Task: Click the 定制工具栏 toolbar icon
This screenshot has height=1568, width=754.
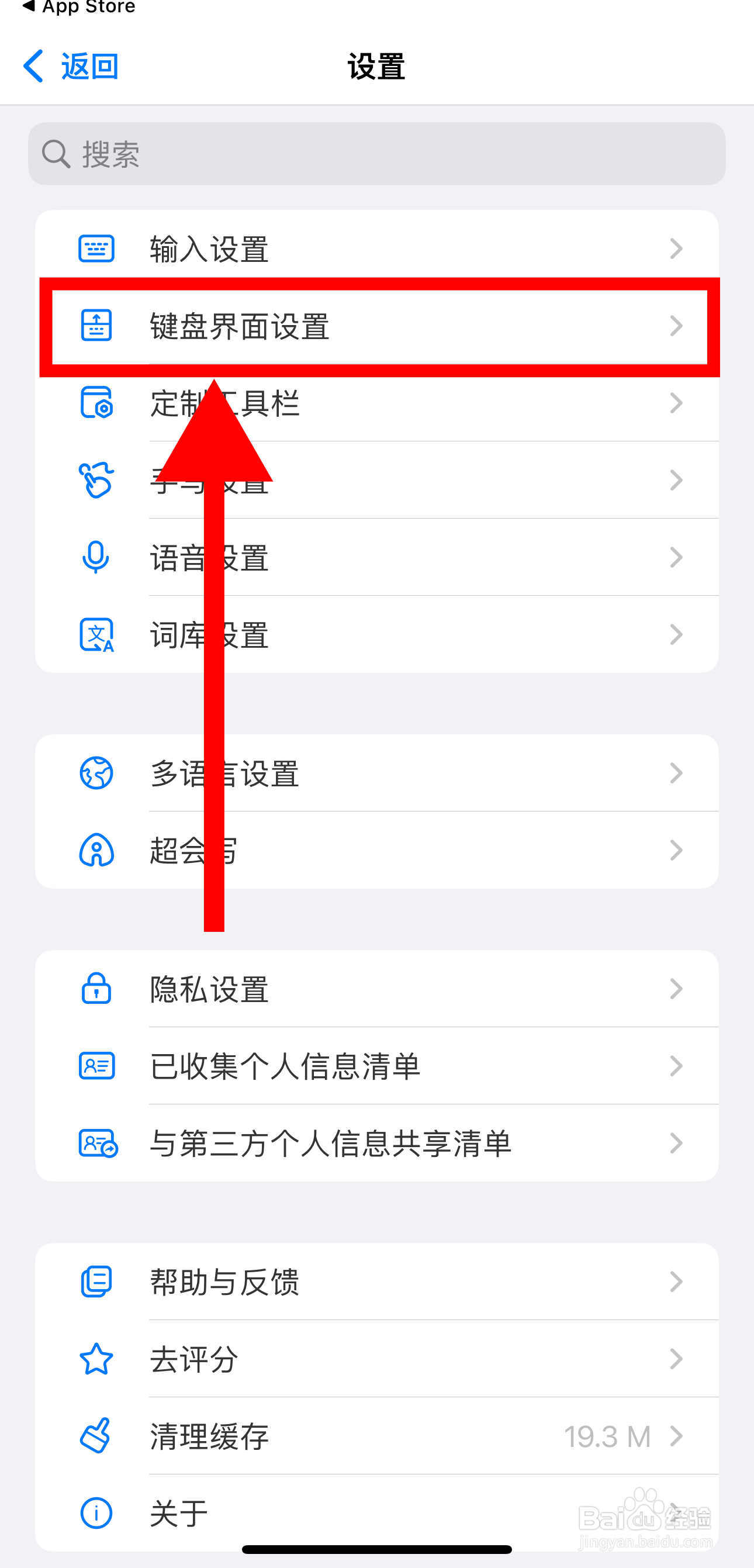Action: pos(96,403)
